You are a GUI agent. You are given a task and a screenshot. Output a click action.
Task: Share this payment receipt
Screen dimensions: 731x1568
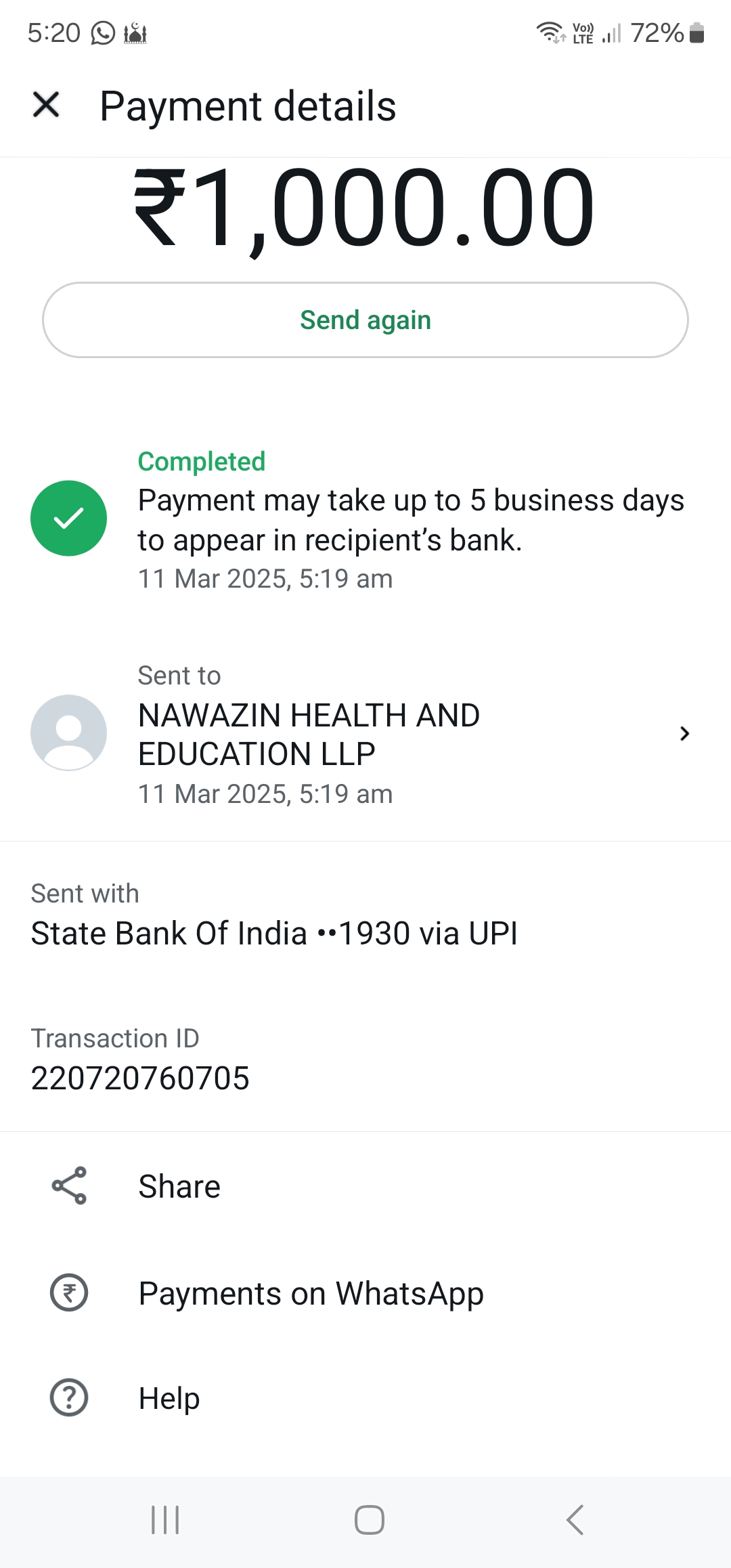[x=179, y=1186]
